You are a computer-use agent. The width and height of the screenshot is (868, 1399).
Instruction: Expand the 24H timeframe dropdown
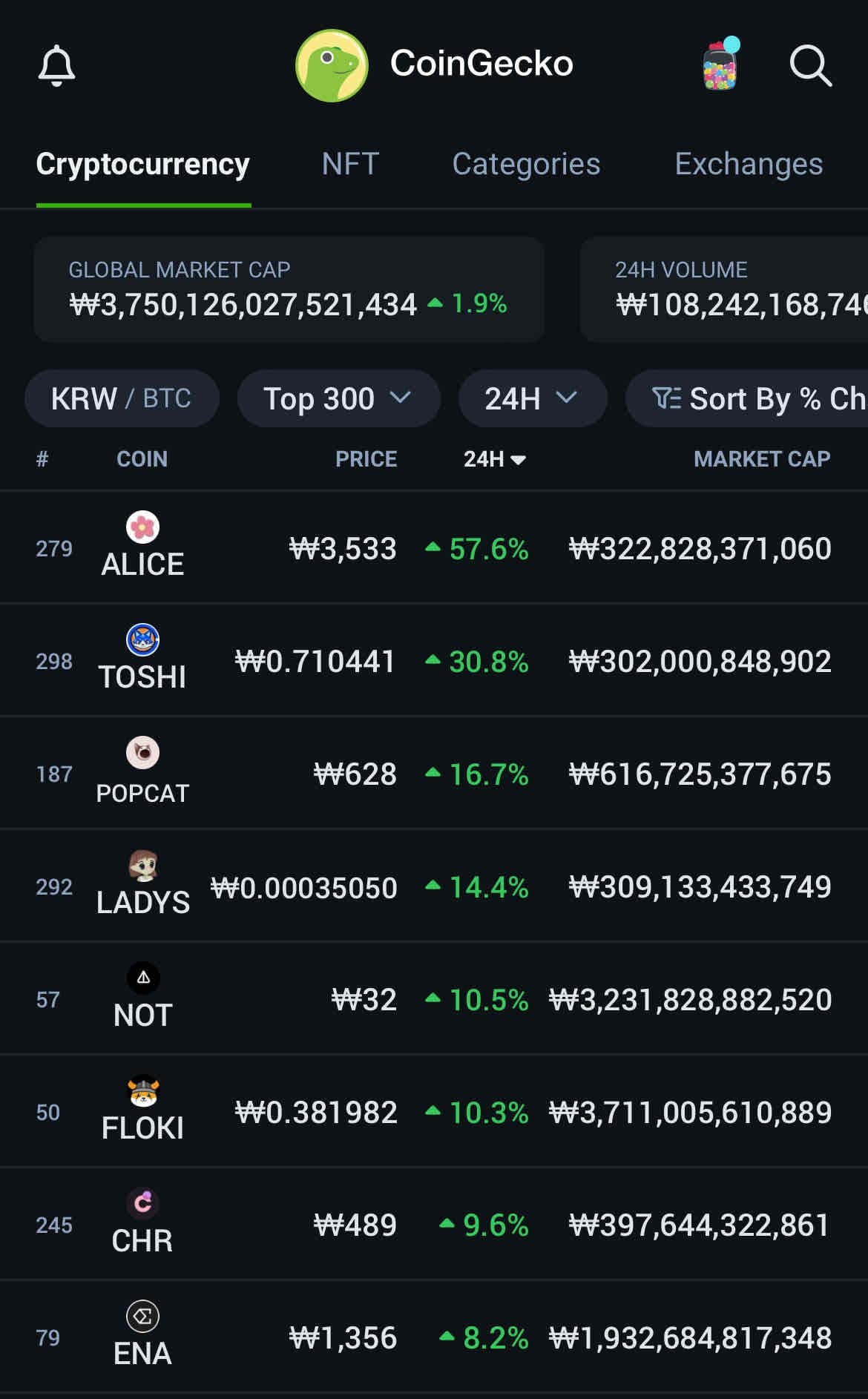532,398
